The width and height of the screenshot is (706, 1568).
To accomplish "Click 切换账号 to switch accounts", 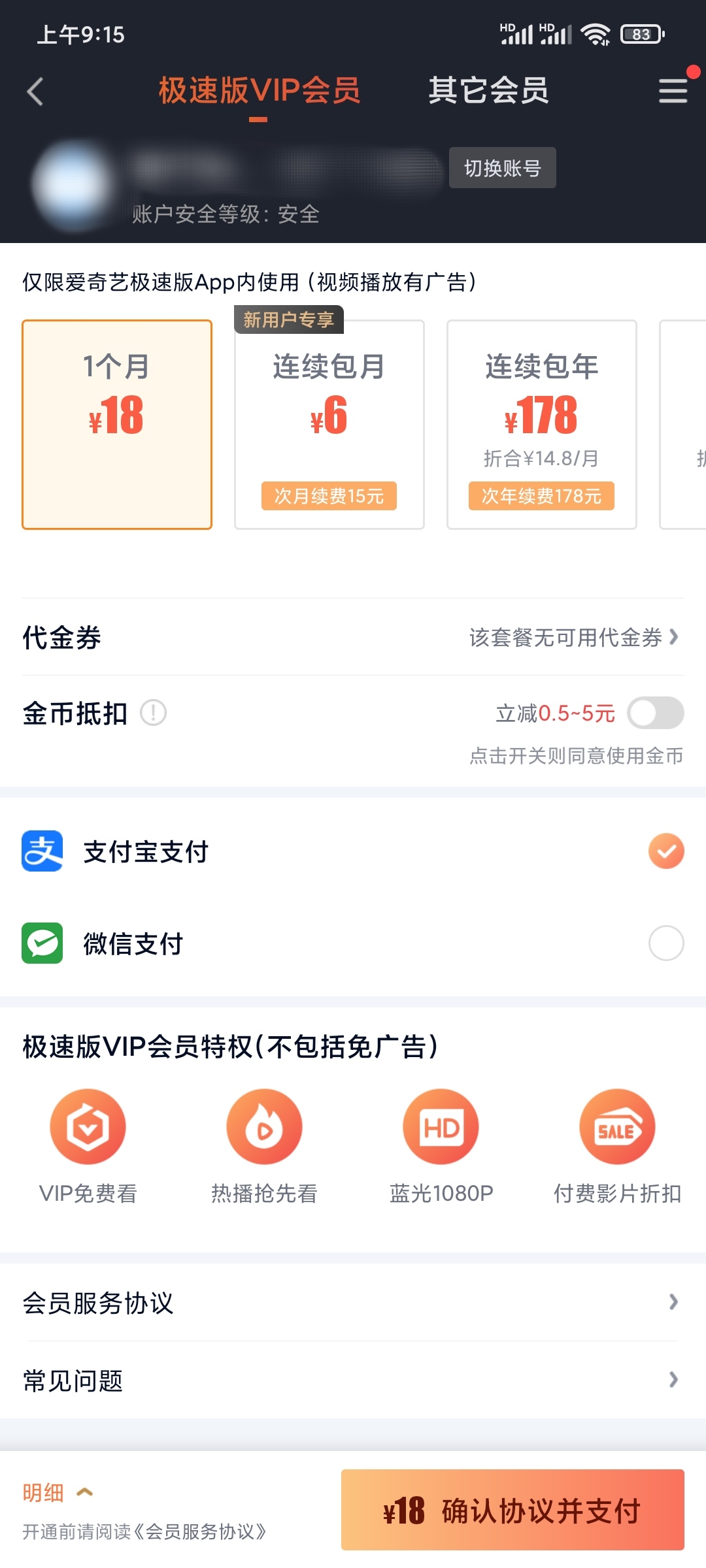I will (503, 167).
